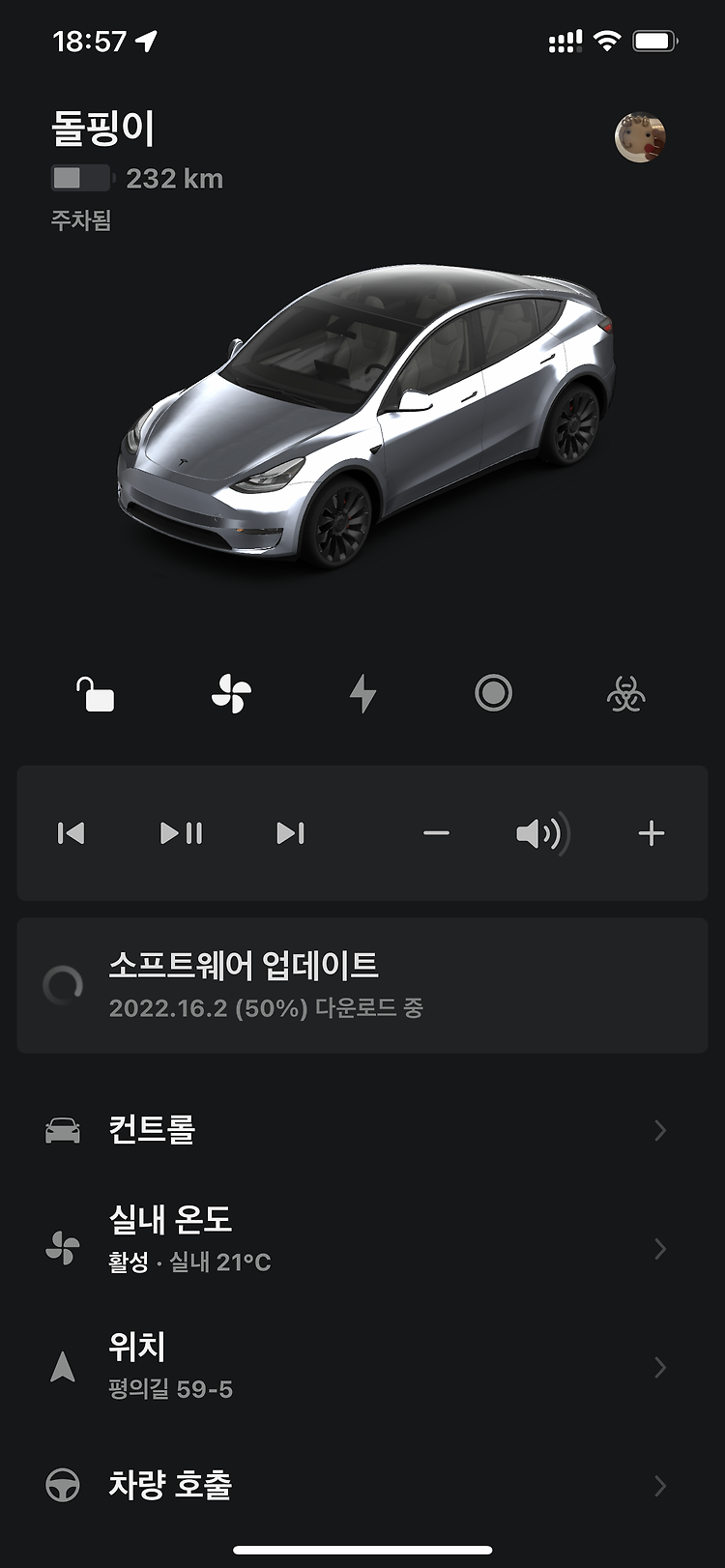This screenshot has width=725, height=1568.
Task: Skip to the next track
Action: 290,833
